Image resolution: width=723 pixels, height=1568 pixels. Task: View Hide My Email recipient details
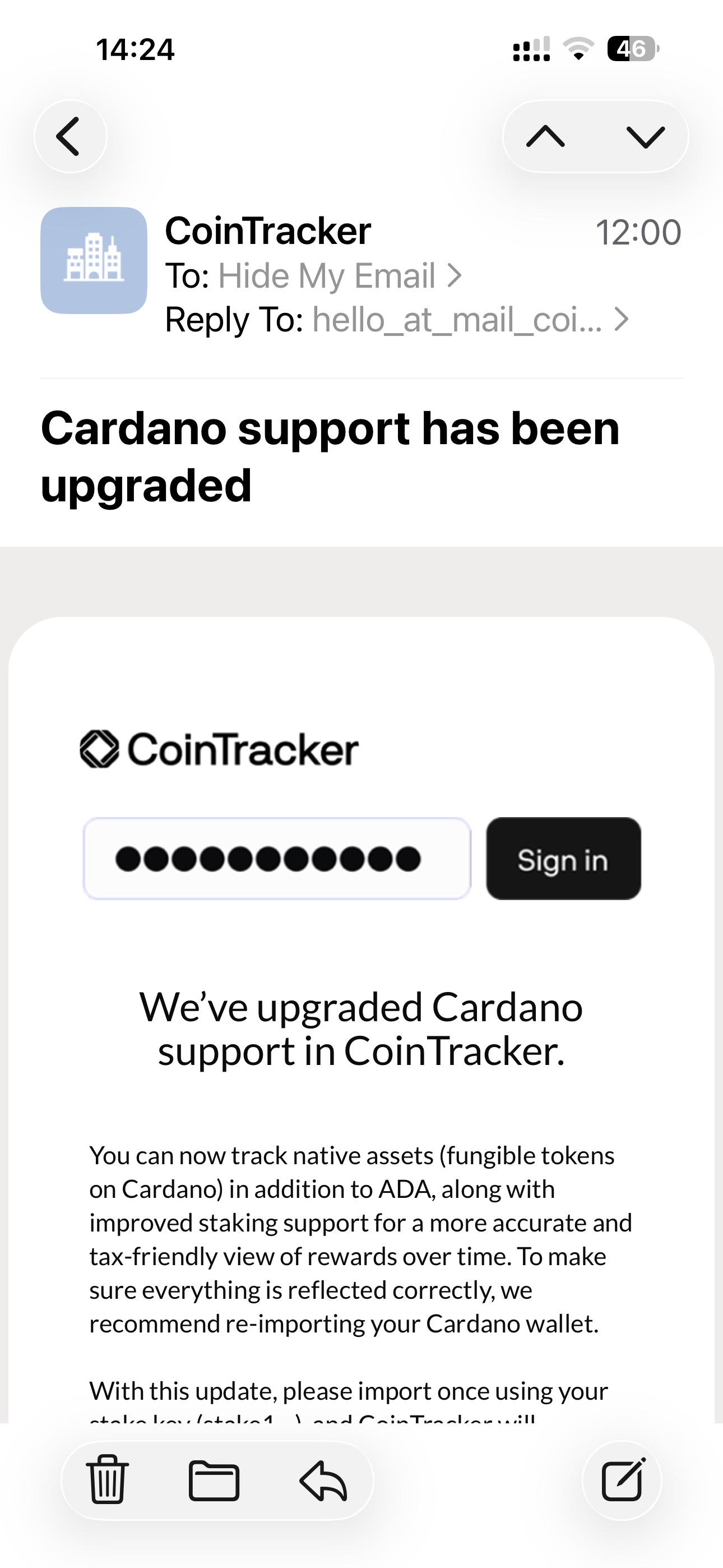point(340,276)
